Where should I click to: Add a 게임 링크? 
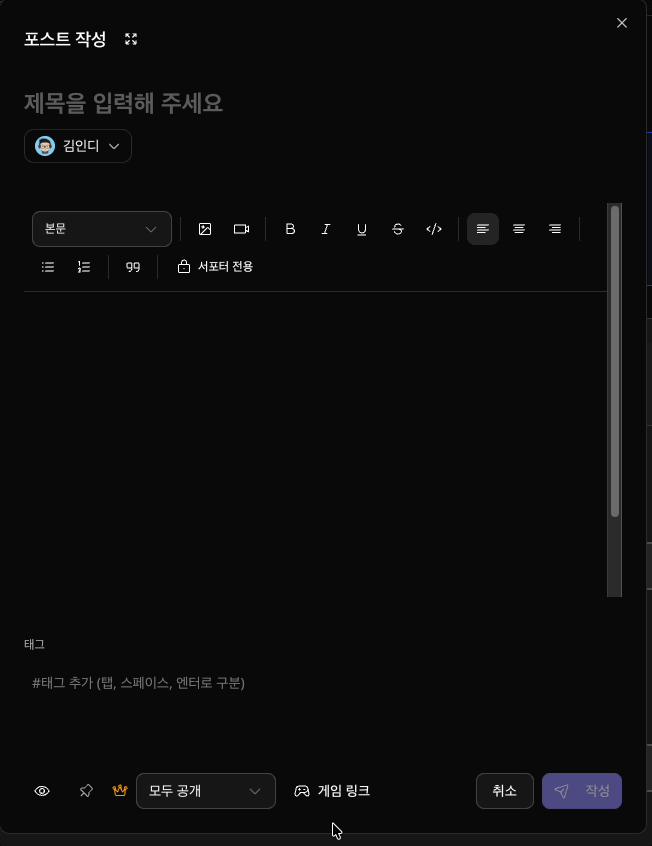click(332, 791)
